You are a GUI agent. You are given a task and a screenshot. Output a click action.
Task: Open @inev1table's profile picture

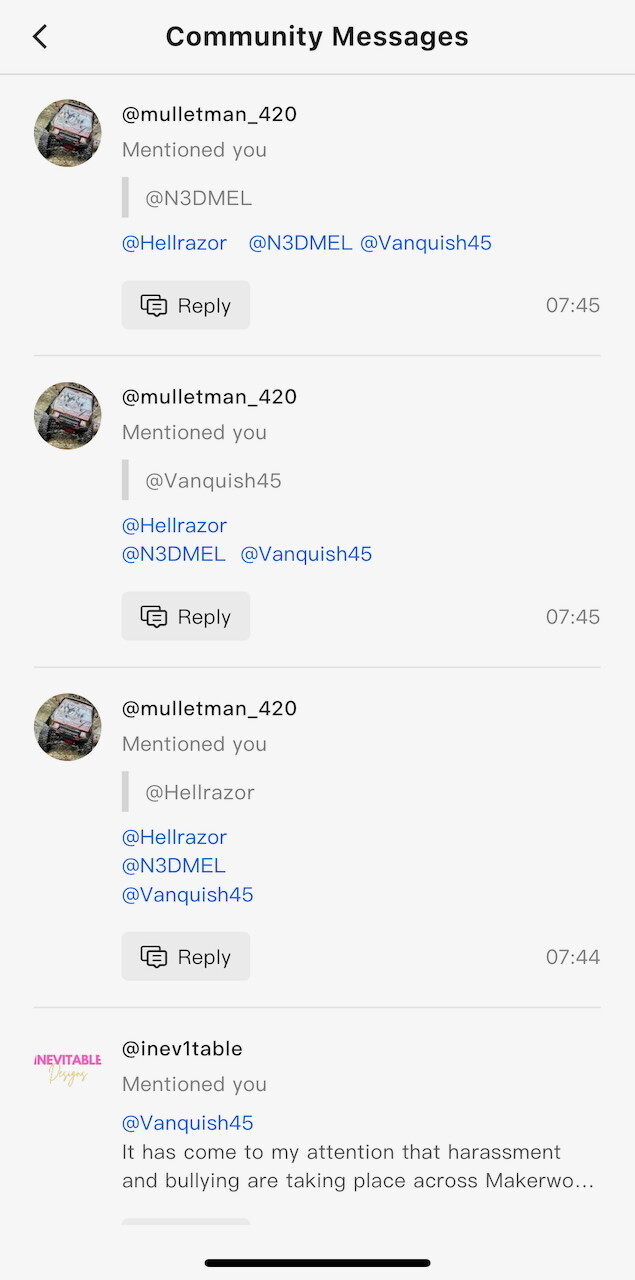click(x=68, y=1066)
